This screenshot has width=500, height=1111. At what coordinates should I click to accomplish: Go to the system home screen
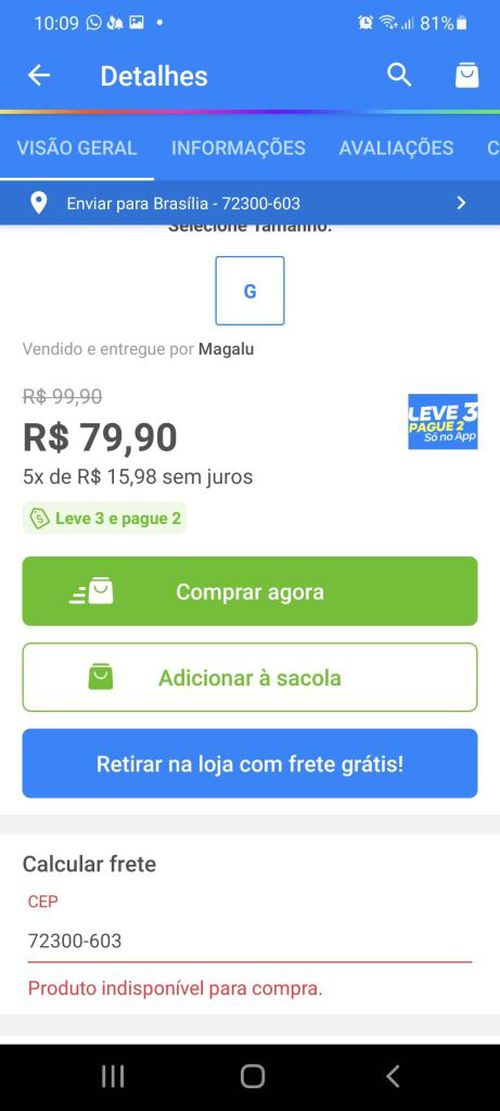[x=252, y=1076]
